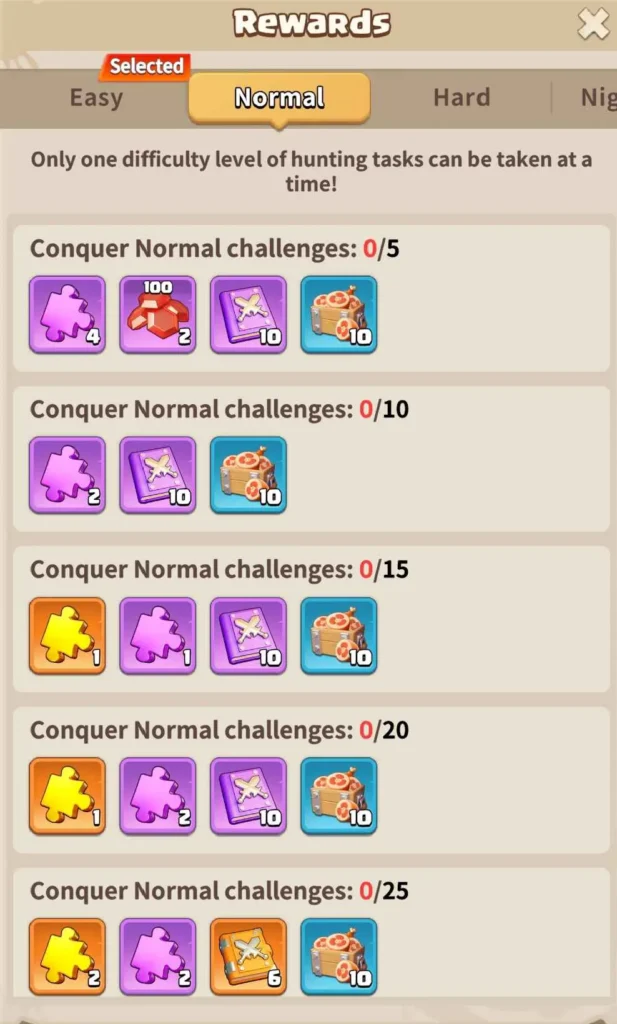This screenshot has width=617, height=1024.
Task: Switch to the Hard difficulty tab
Action: coord(461,98)
